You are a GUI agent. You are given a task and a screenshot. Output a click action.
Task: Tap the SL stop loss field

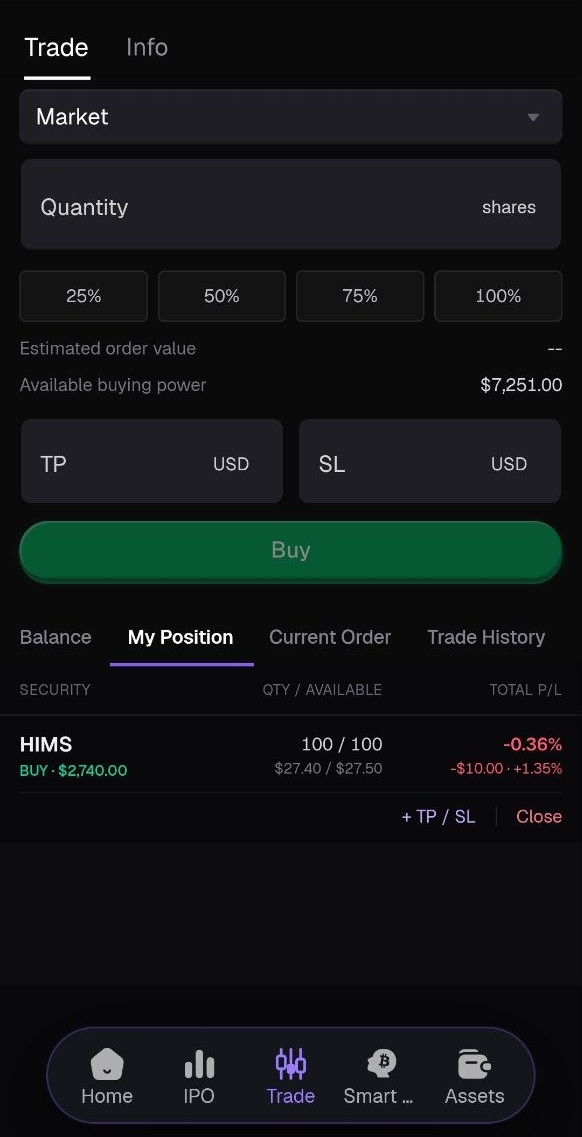430,462
